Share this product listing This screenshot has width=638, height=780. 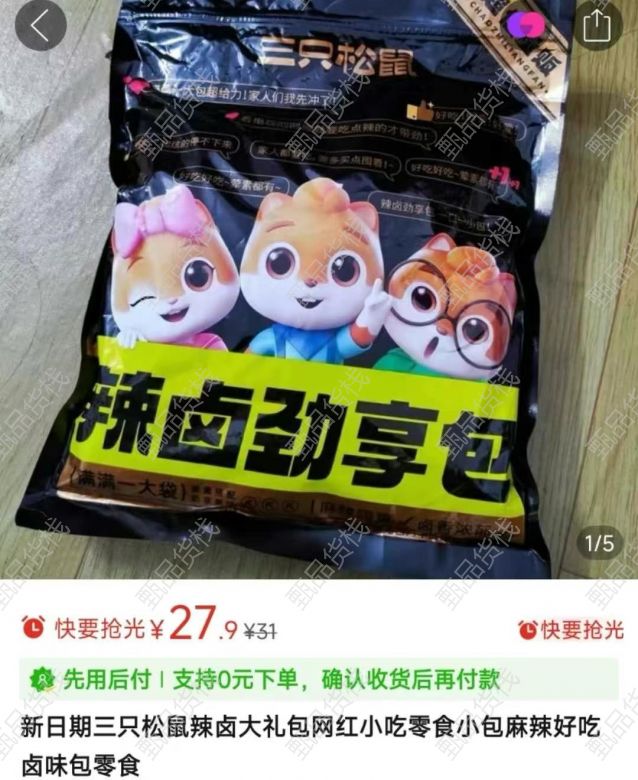[x=597, y=26]
